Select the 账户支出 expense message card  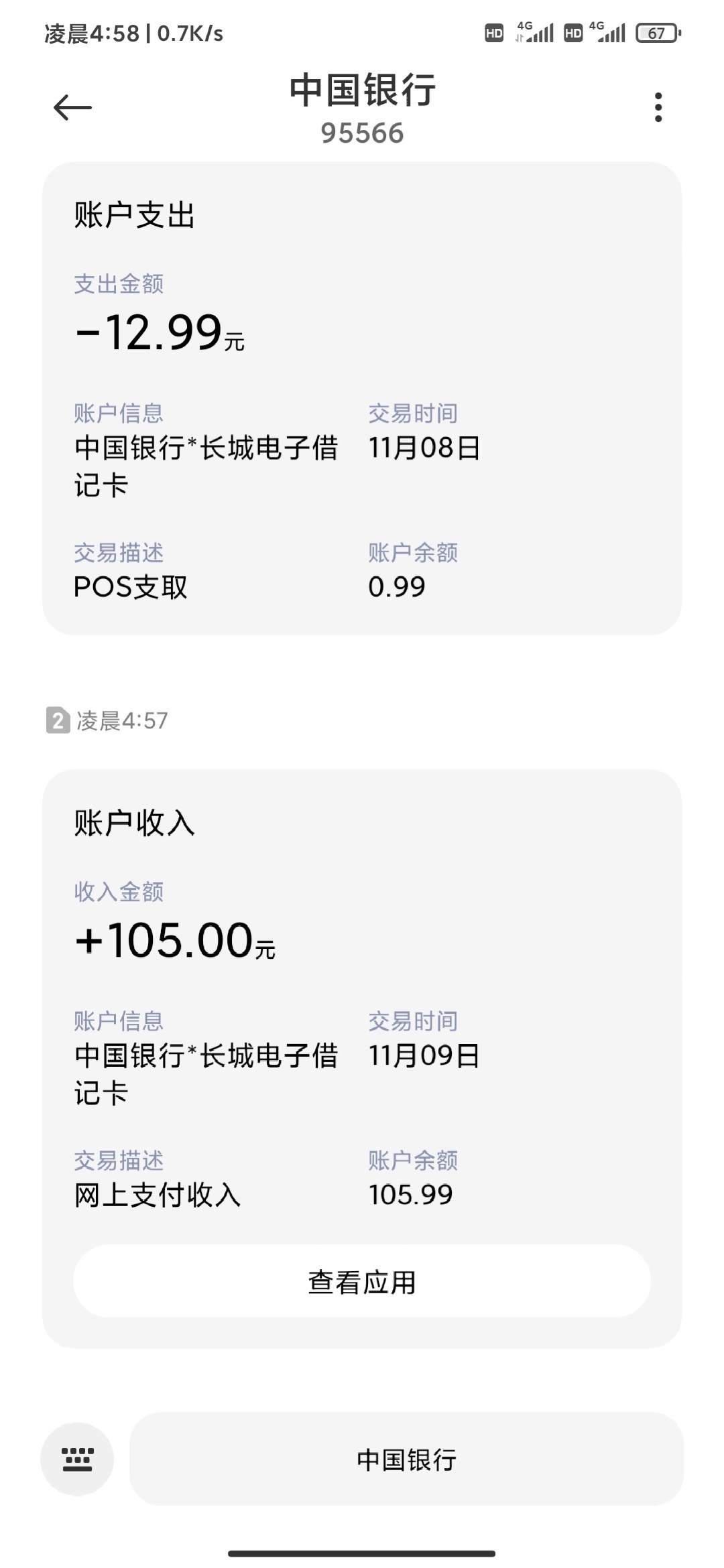(x=362, y=395)
